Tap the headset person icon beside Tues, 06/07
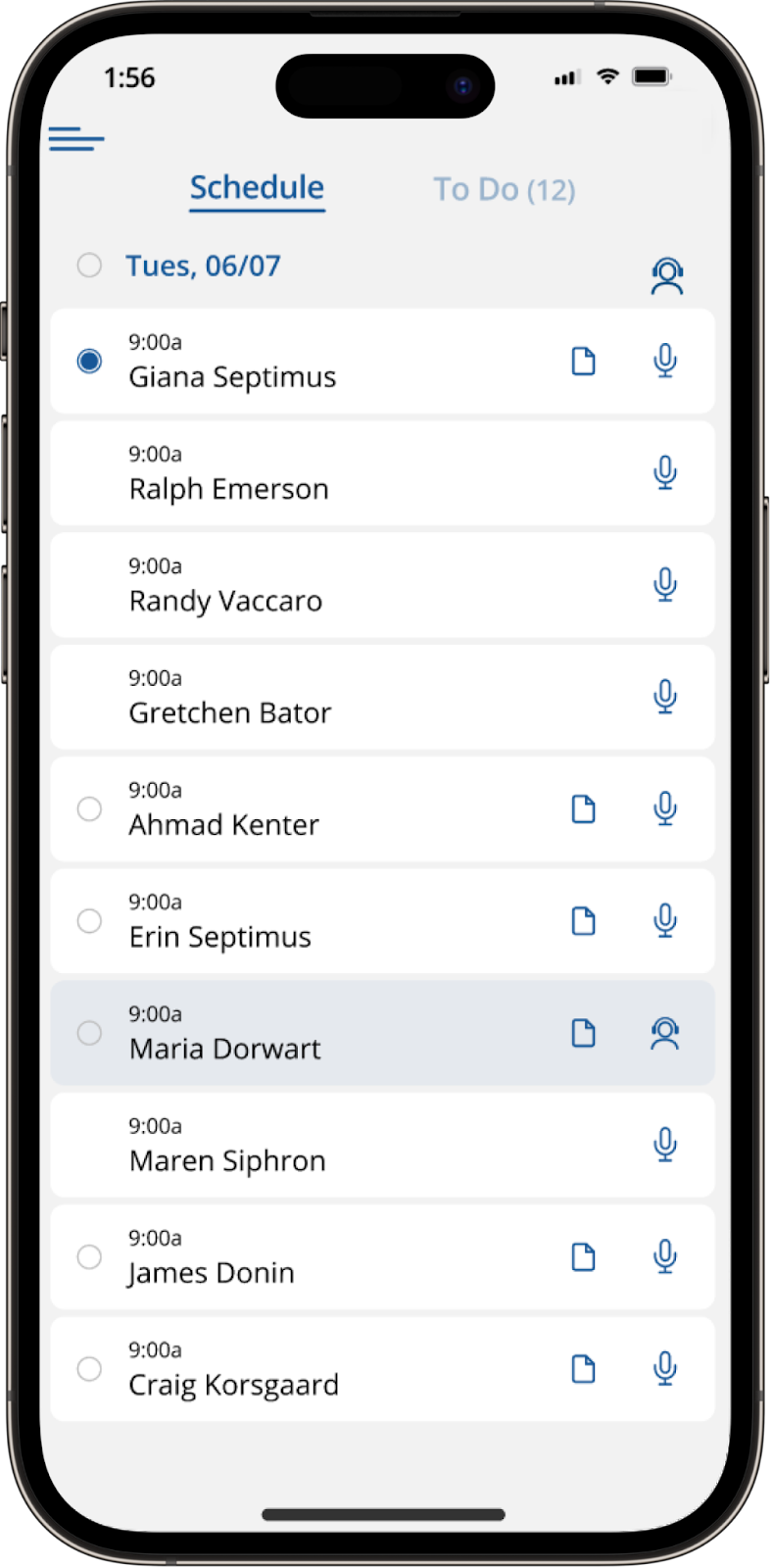 tap(667, 275)
